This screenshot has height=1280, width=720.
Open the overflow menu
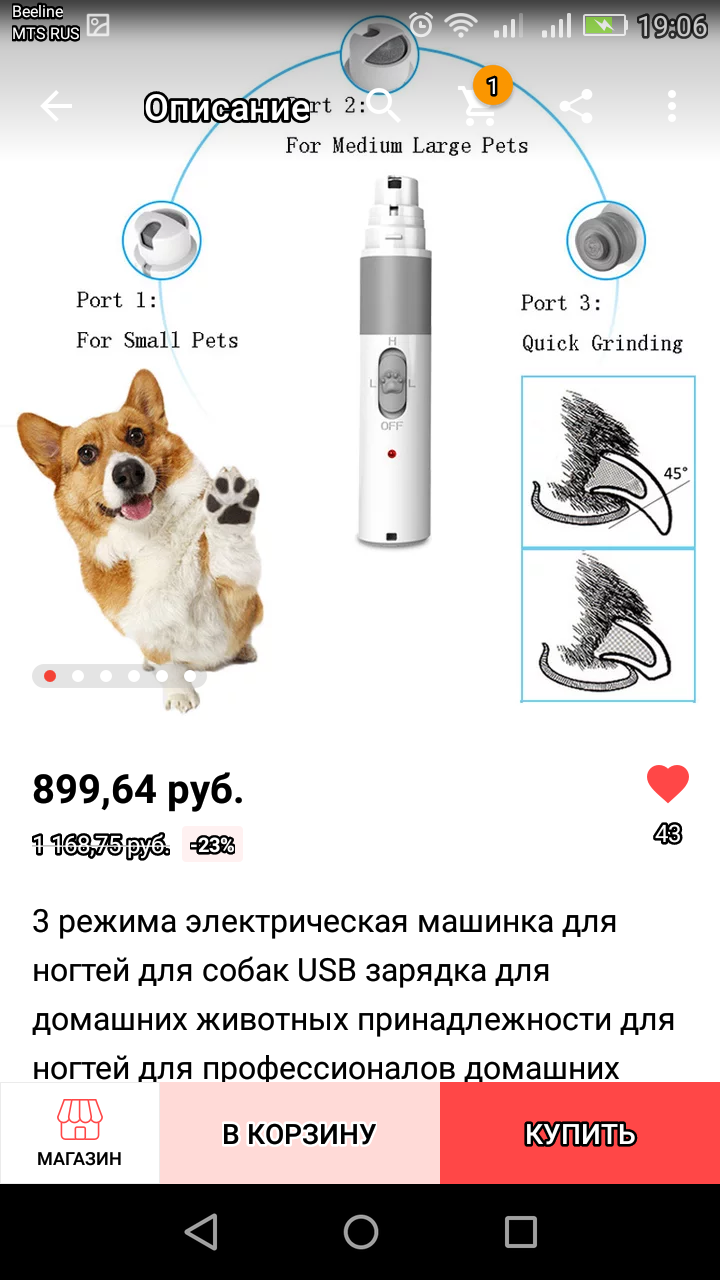click(672, 106)
